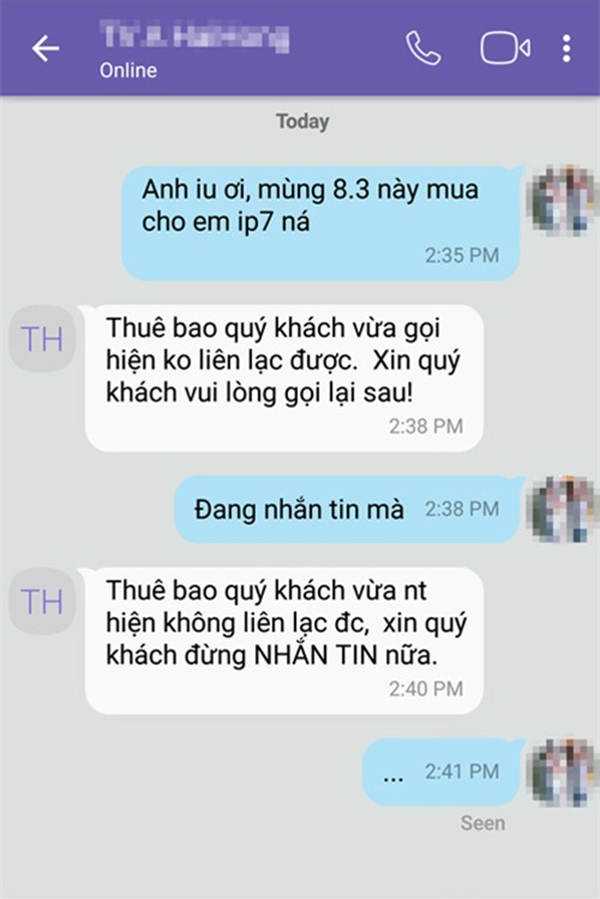Open the TH contact avatar

click(x=42, y=339)
